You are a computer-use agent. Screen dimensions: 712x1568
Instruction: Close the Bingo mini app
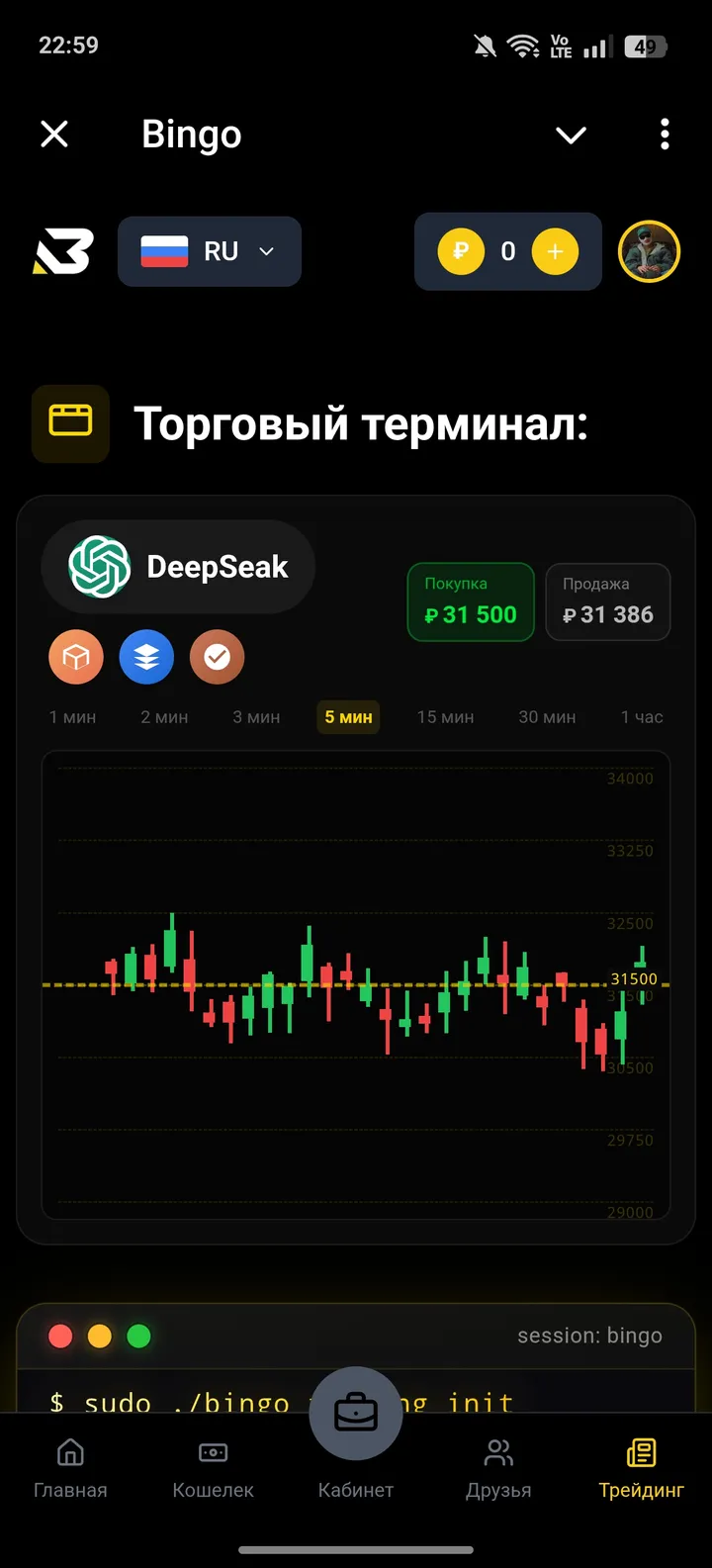click(x=54, y=134)
